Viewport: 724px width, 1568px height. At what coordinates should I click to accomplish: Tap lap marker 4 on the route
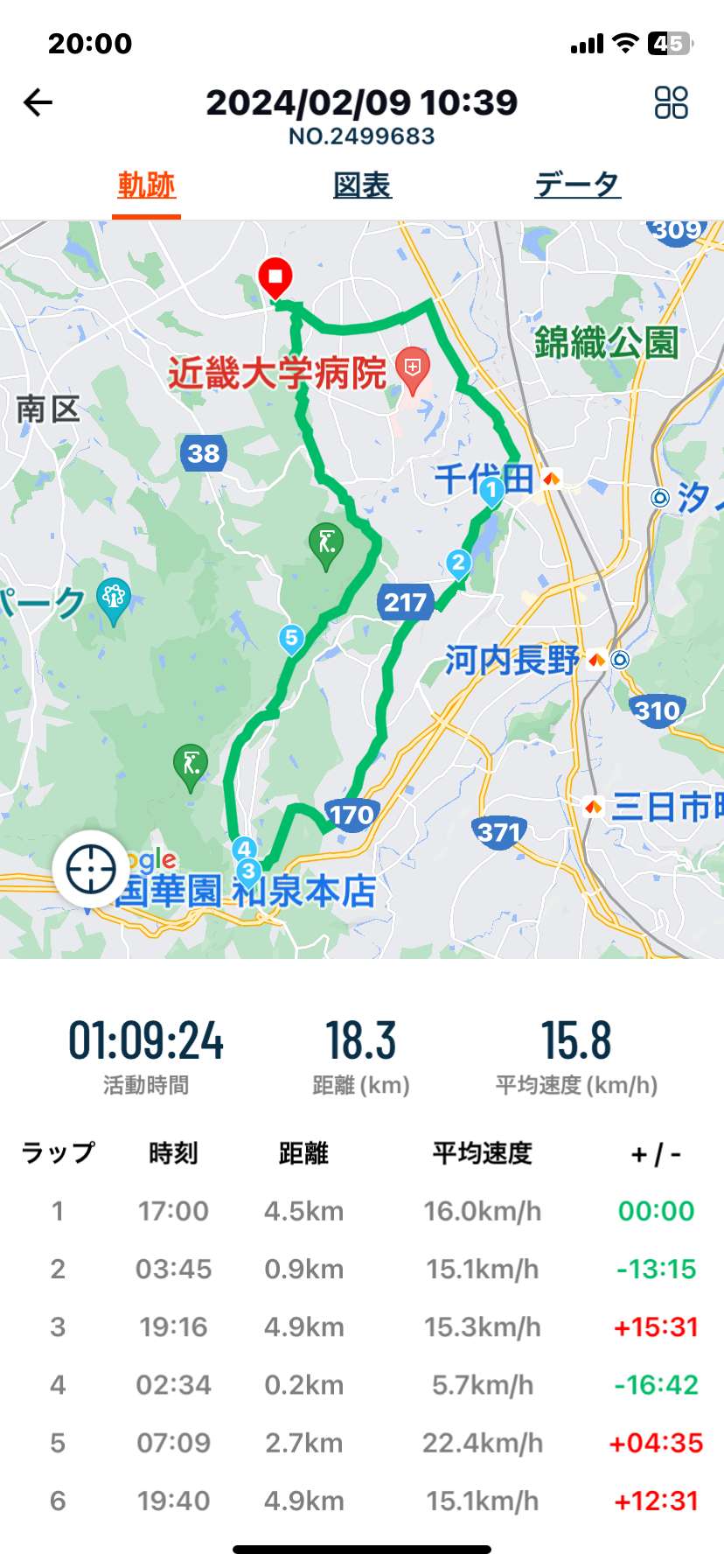point(244,849)
